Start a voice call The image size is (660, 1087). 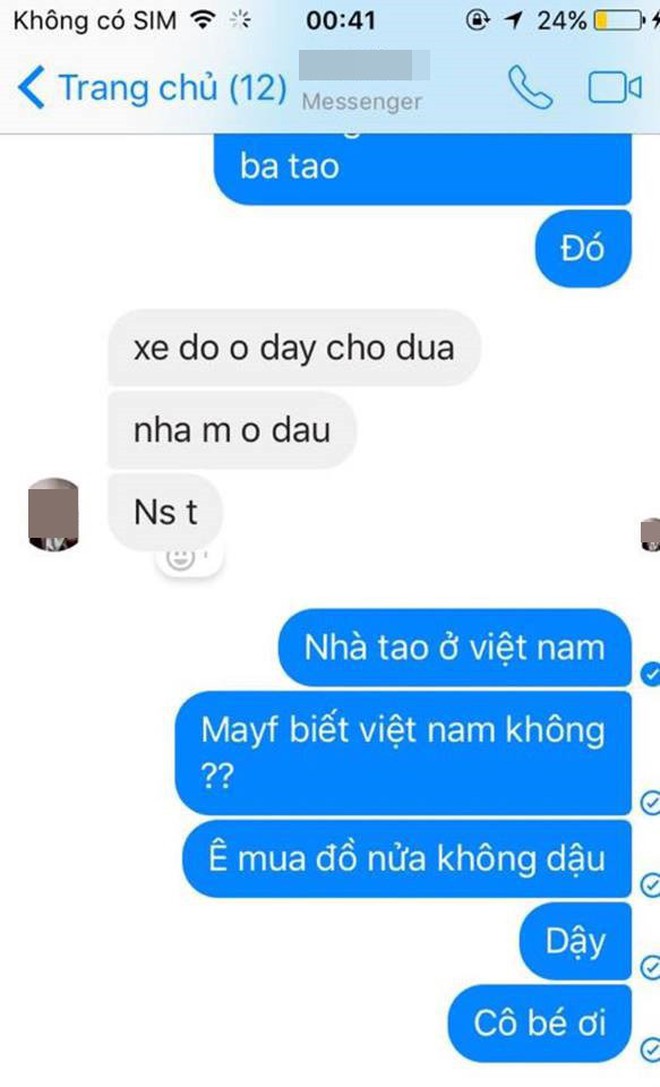pos(530,88)
